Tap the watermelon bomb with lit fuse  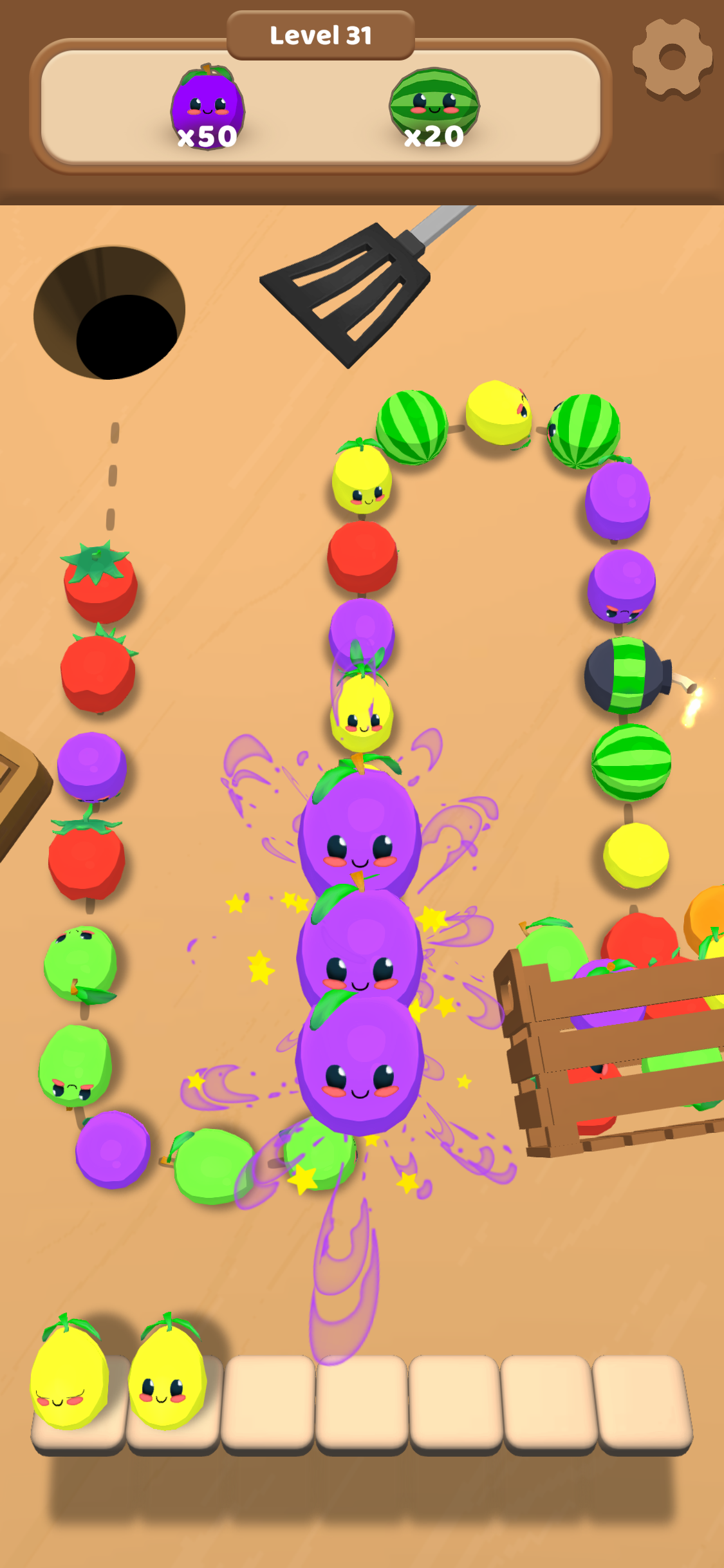coord(626,675)
